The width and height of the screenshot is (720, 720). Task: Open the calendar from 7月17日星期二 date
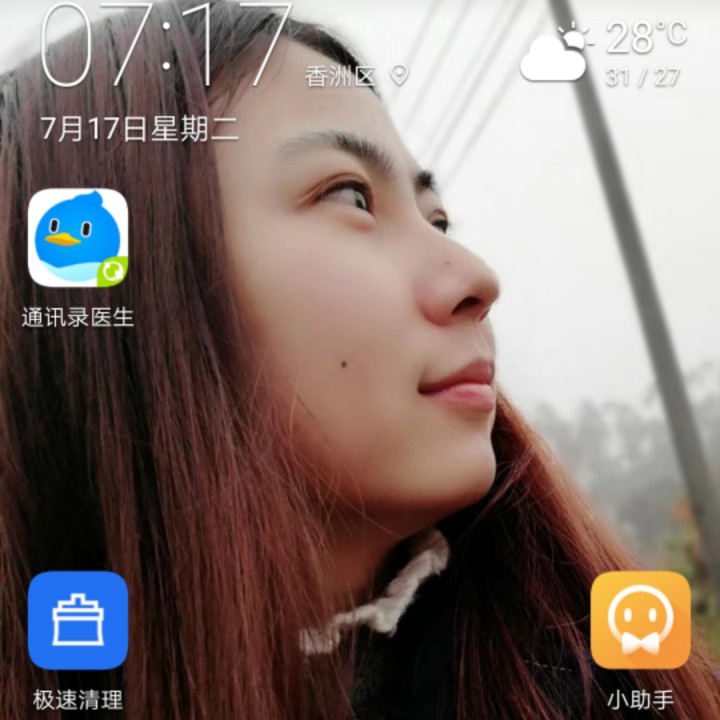point(140,129)
